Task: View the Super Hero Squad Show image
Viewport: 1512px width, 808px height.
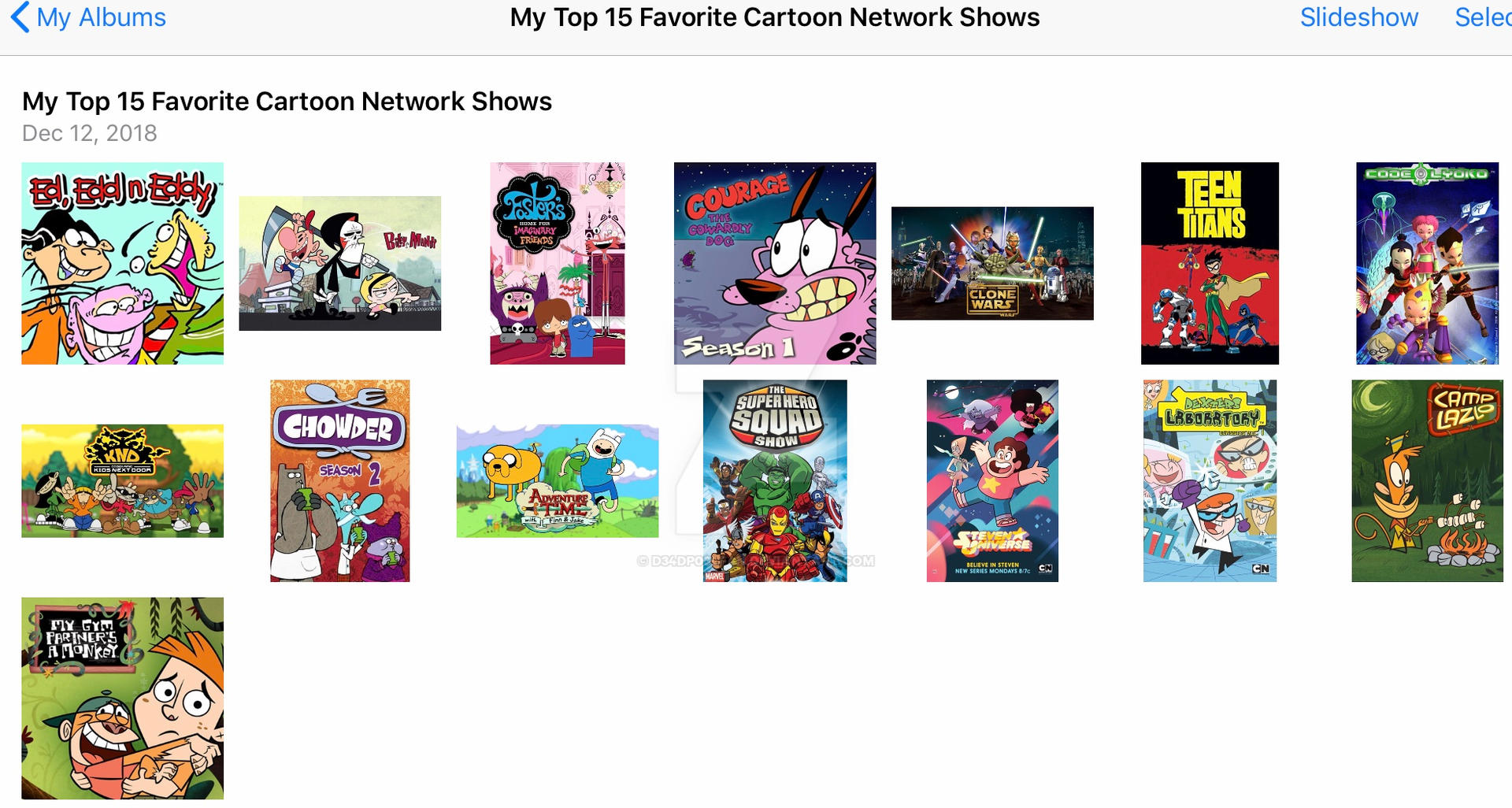Action: 774,480
